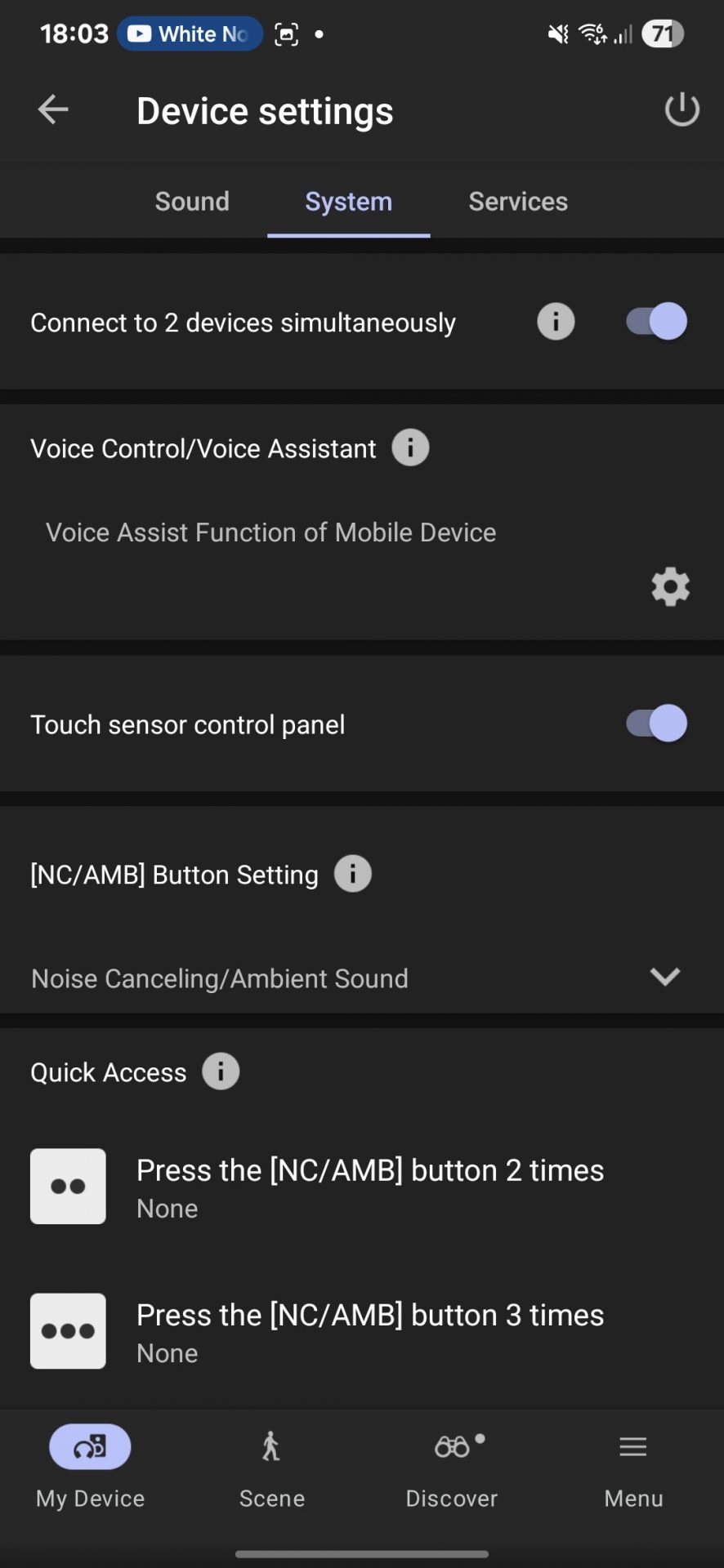Expand the Noise Canceling/Ambient Sound dropdown
Image resolution: width=724 pixels, height=1568 pixels.
tap(664, 977)
